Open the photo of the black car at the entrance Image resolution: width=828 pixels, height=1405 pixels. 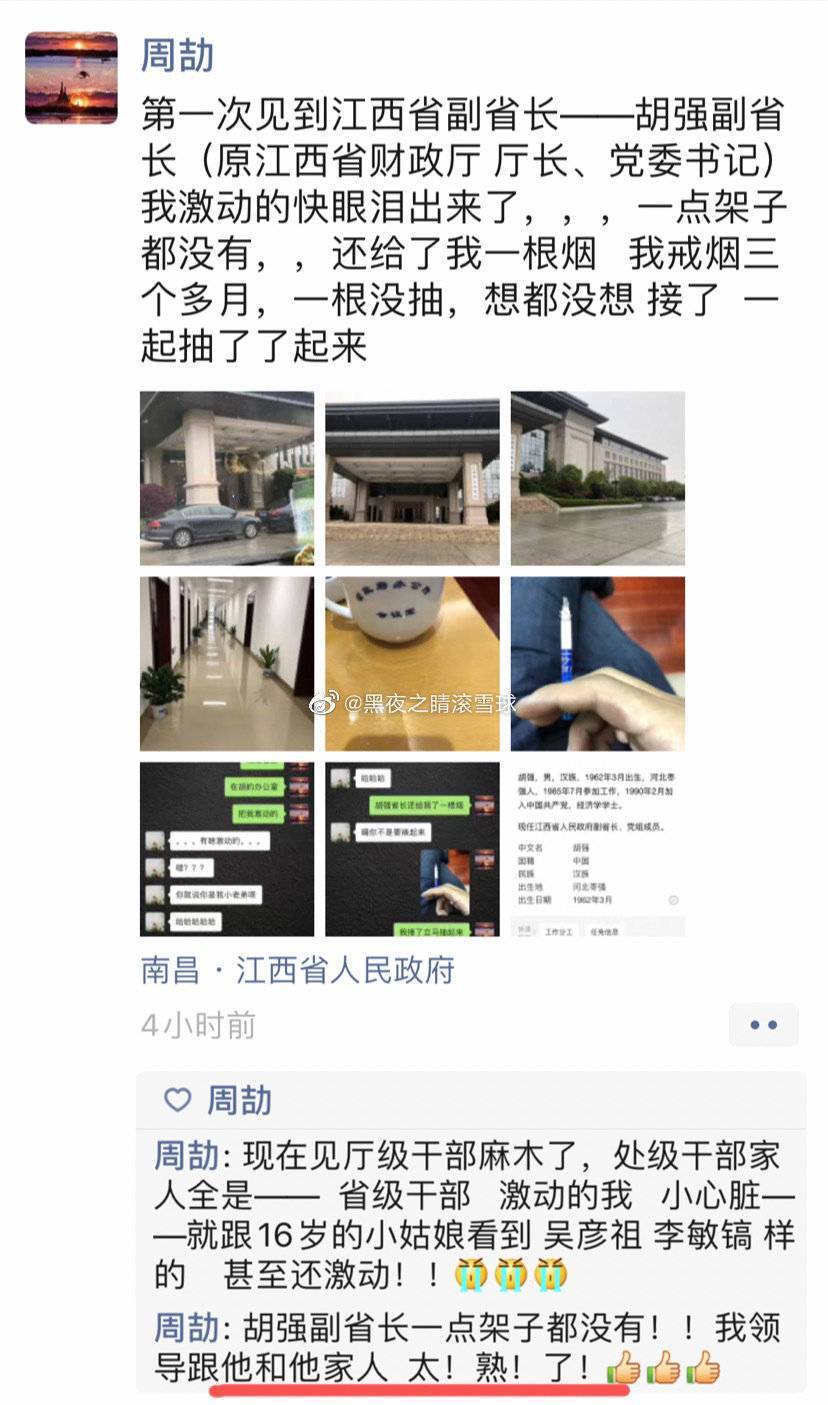click(227, 478)
